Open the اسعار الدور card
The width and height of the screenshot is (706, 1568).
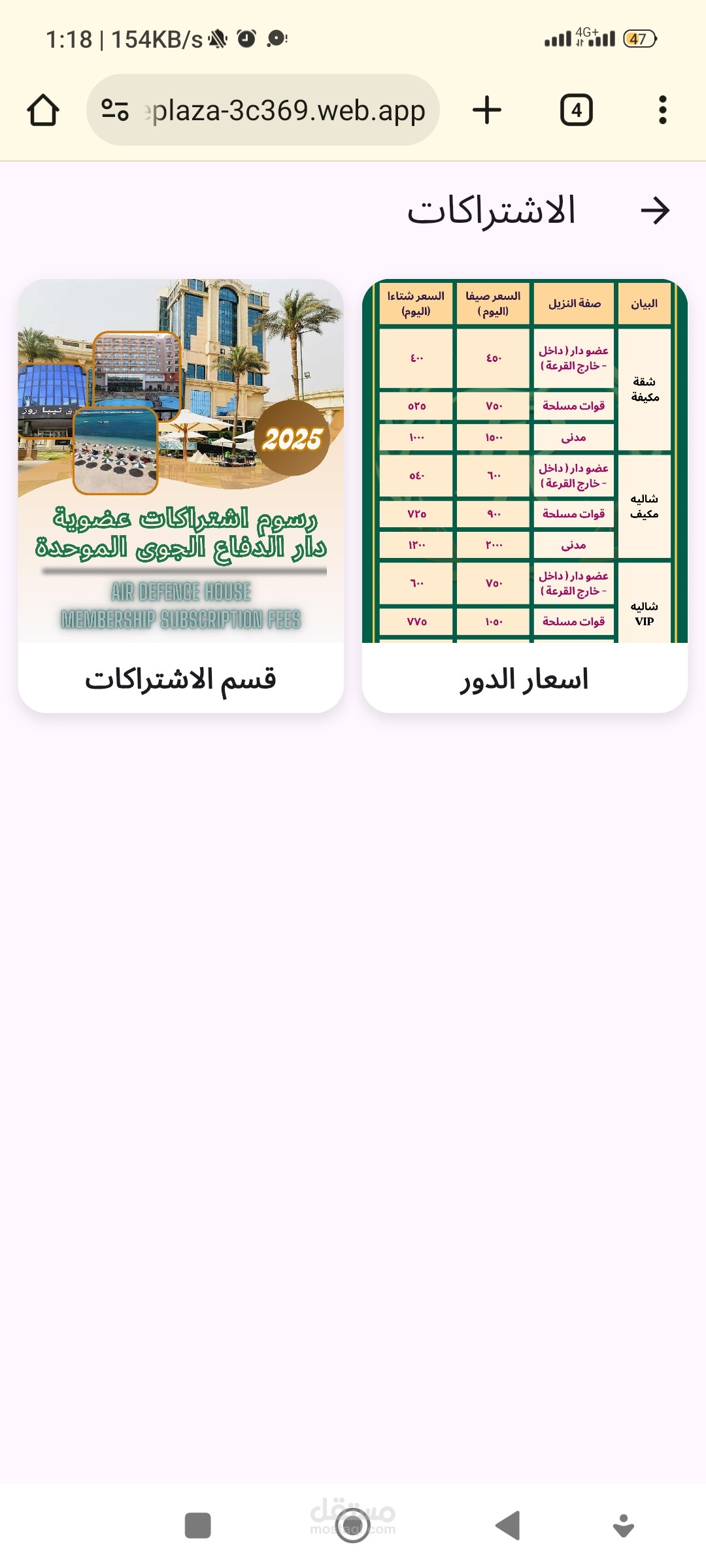(x=525, y=496)
